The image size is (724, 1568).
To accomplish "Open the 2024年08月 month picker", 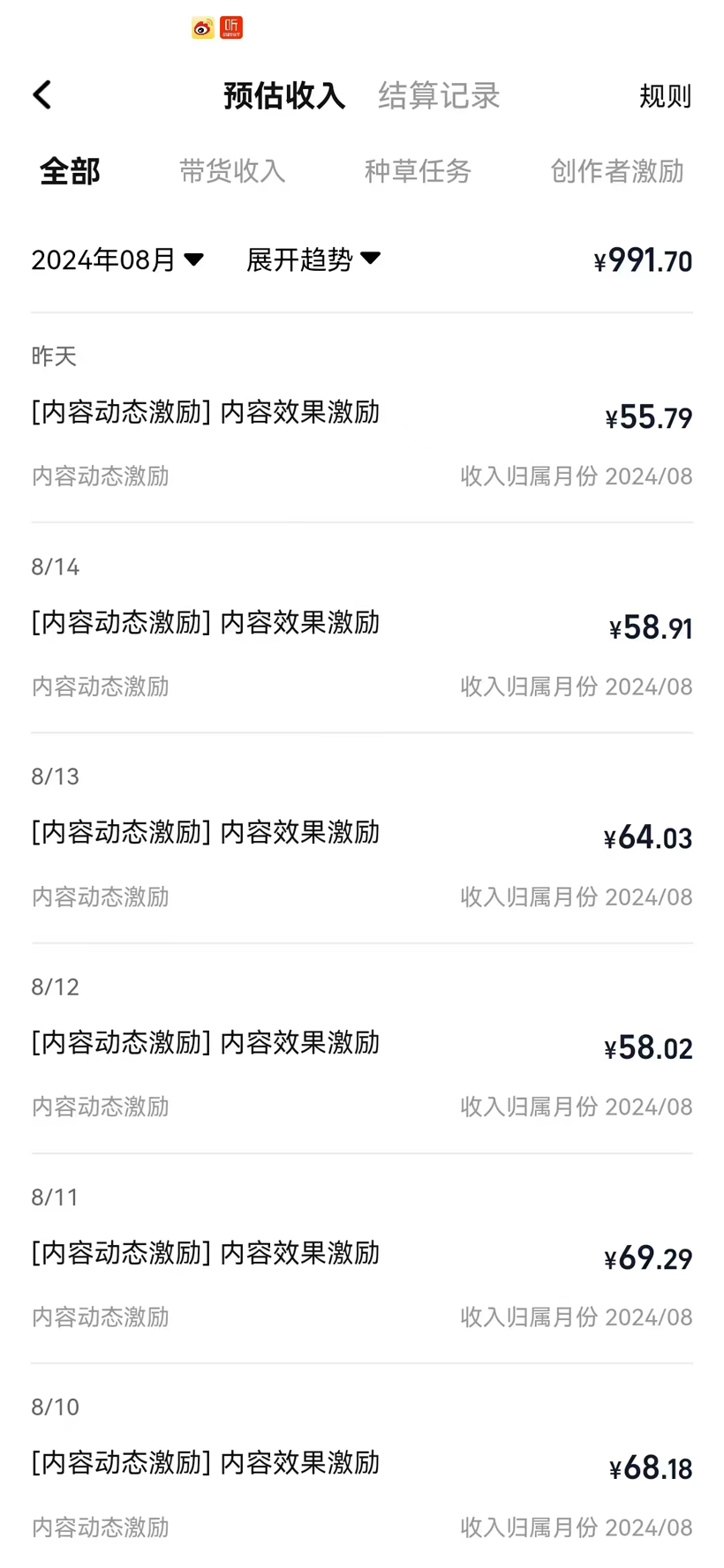I will pos(117,259).
